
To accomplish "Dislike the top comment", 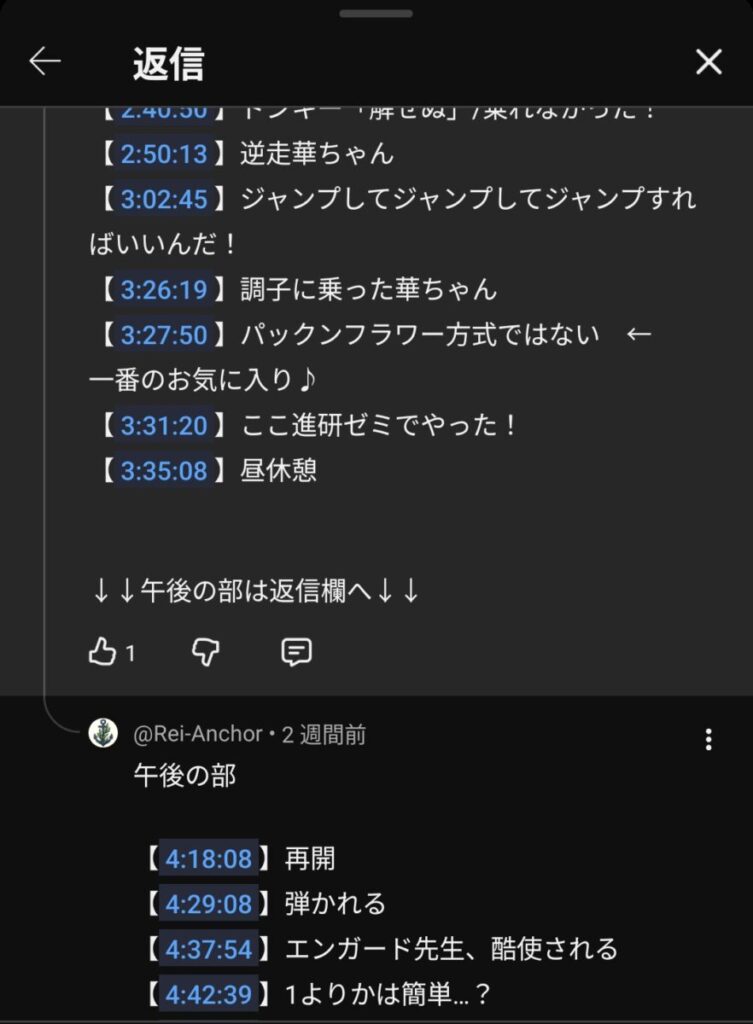I will coord(205,653).
